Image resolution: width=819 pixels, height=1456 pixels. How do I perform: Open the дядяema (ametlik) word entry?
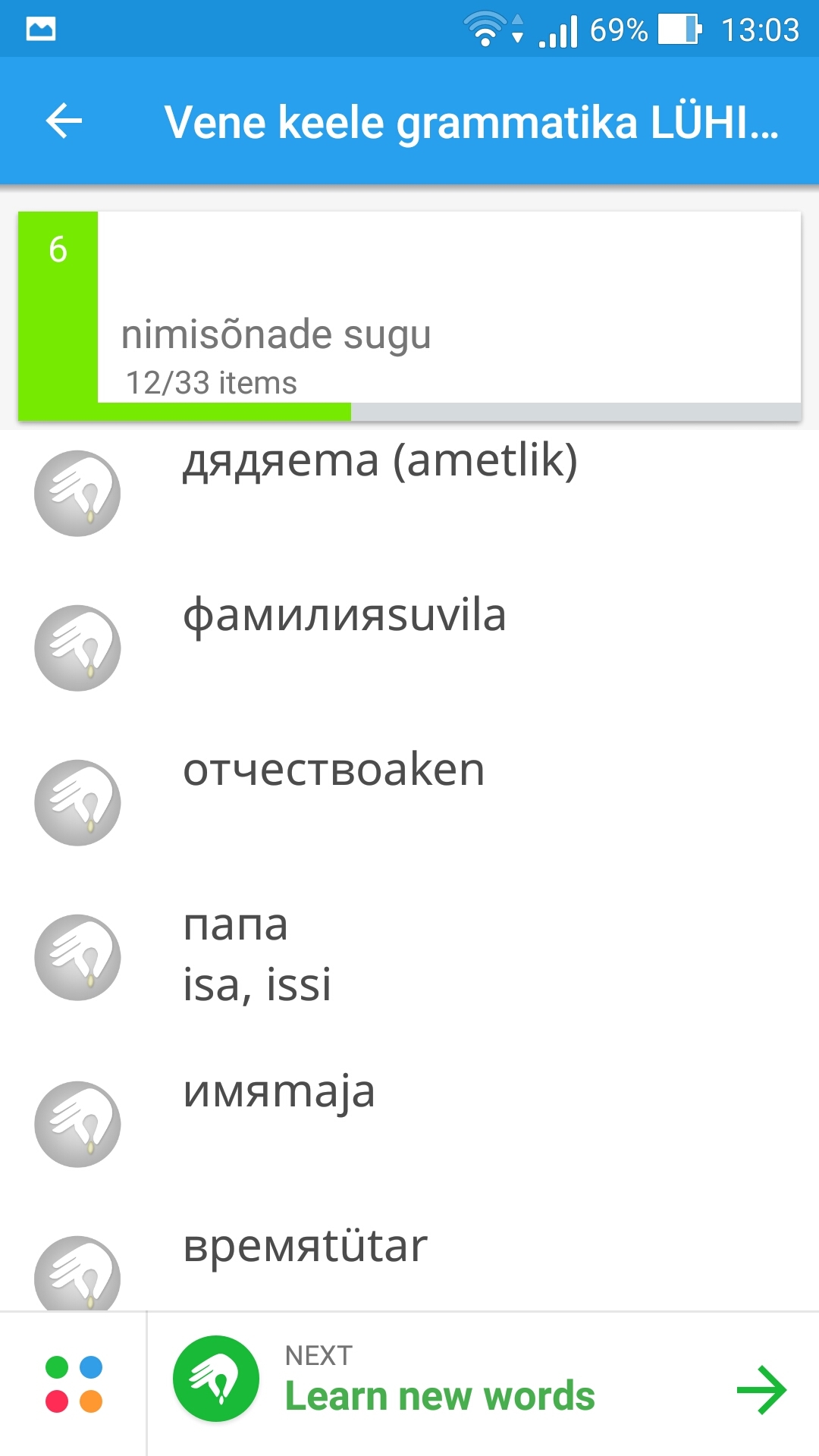coord(409,493)
